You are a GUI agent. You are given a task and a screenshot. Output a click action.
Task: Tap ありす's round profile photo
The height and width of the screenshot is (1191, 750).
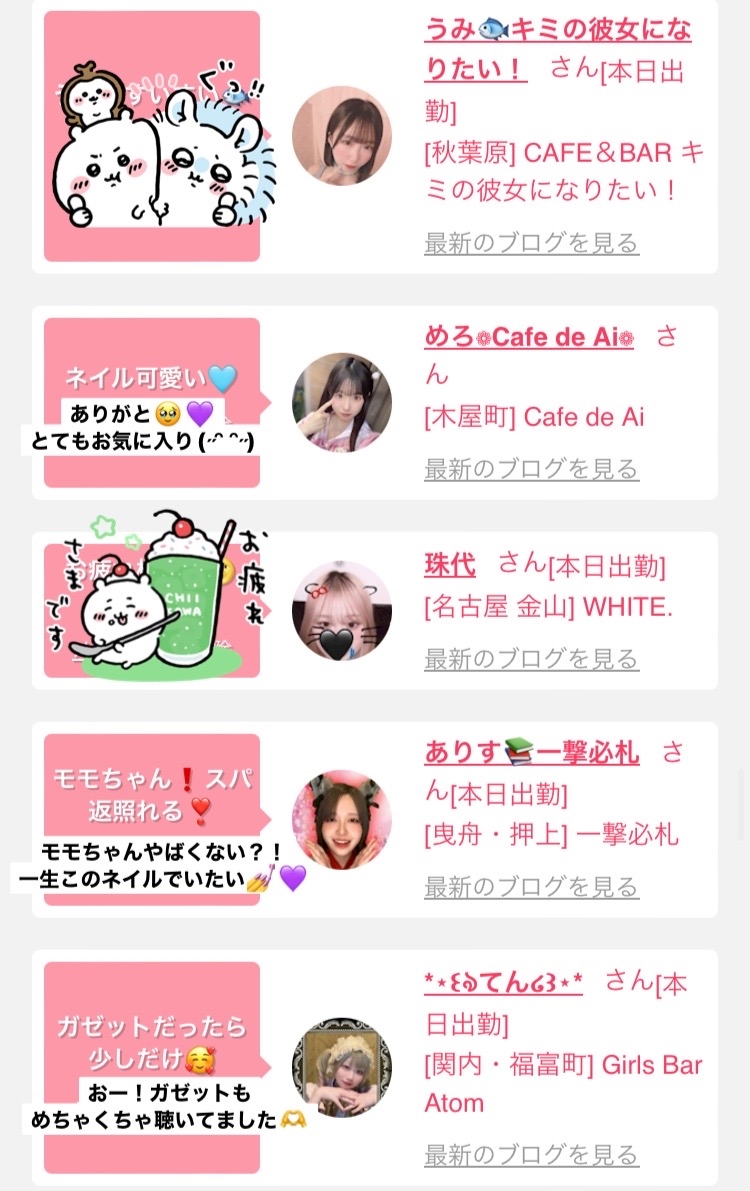342,820
